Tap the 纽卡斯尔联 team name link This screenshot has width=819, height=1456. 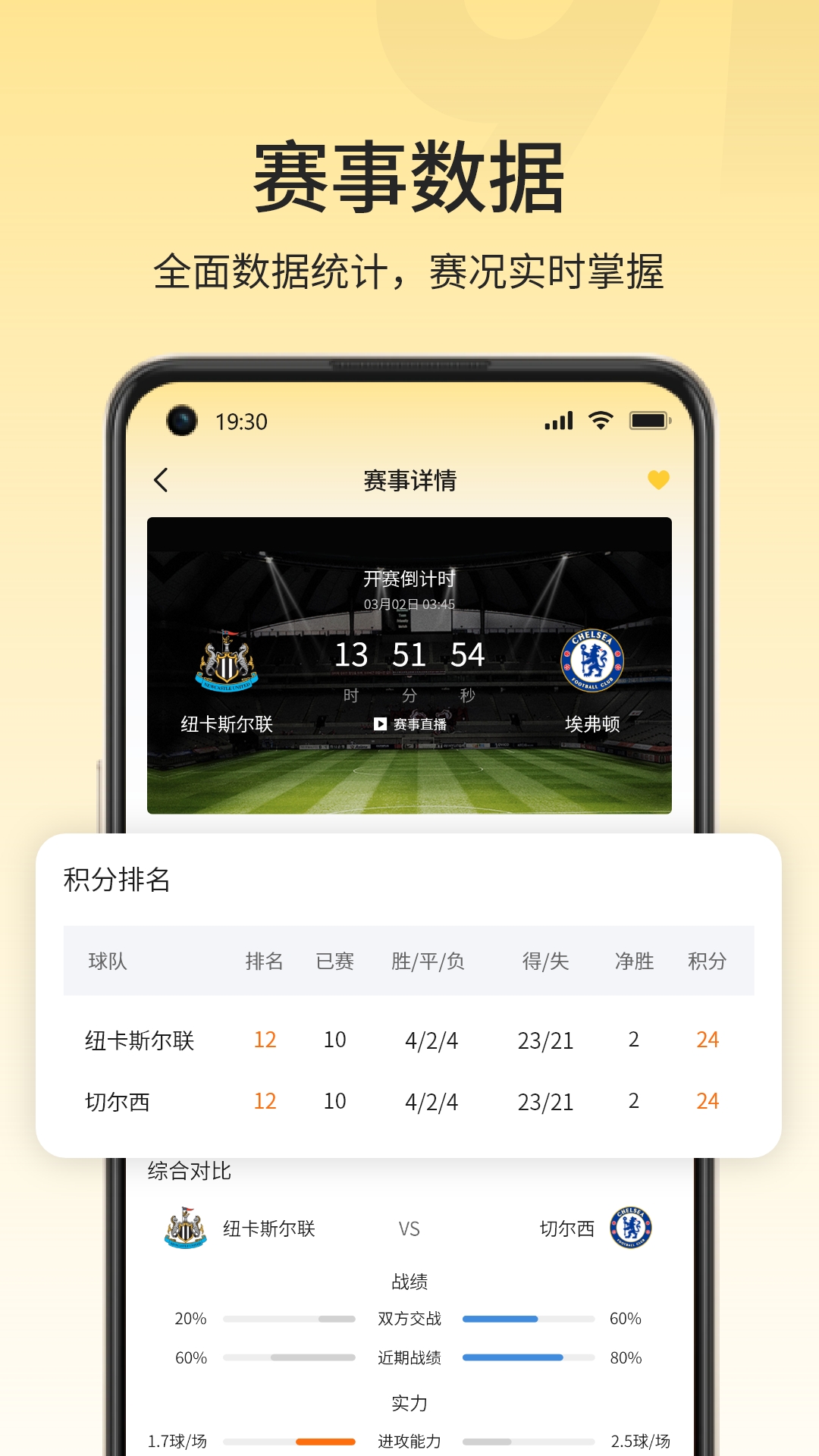tap(225, 723)
